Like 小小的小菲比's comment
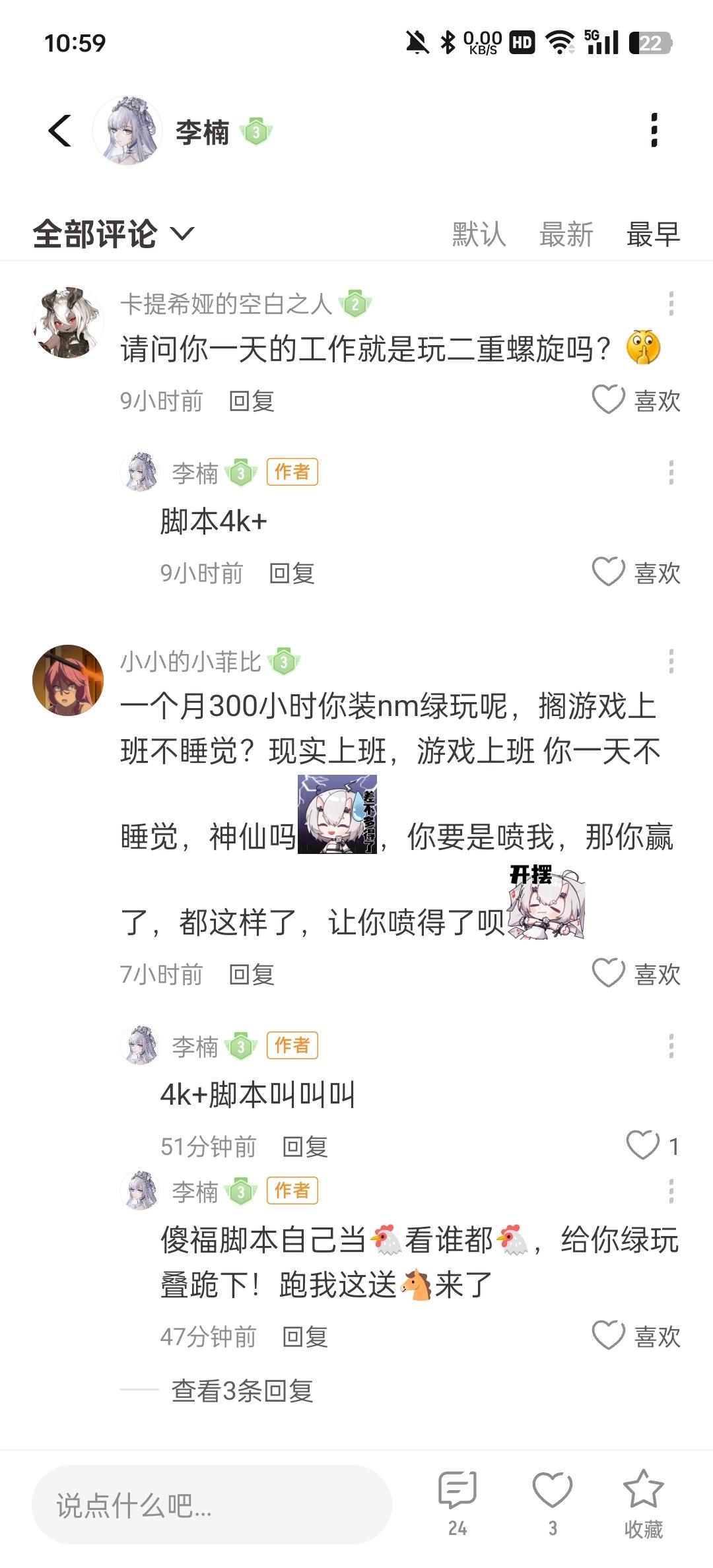 click(609, 973)
